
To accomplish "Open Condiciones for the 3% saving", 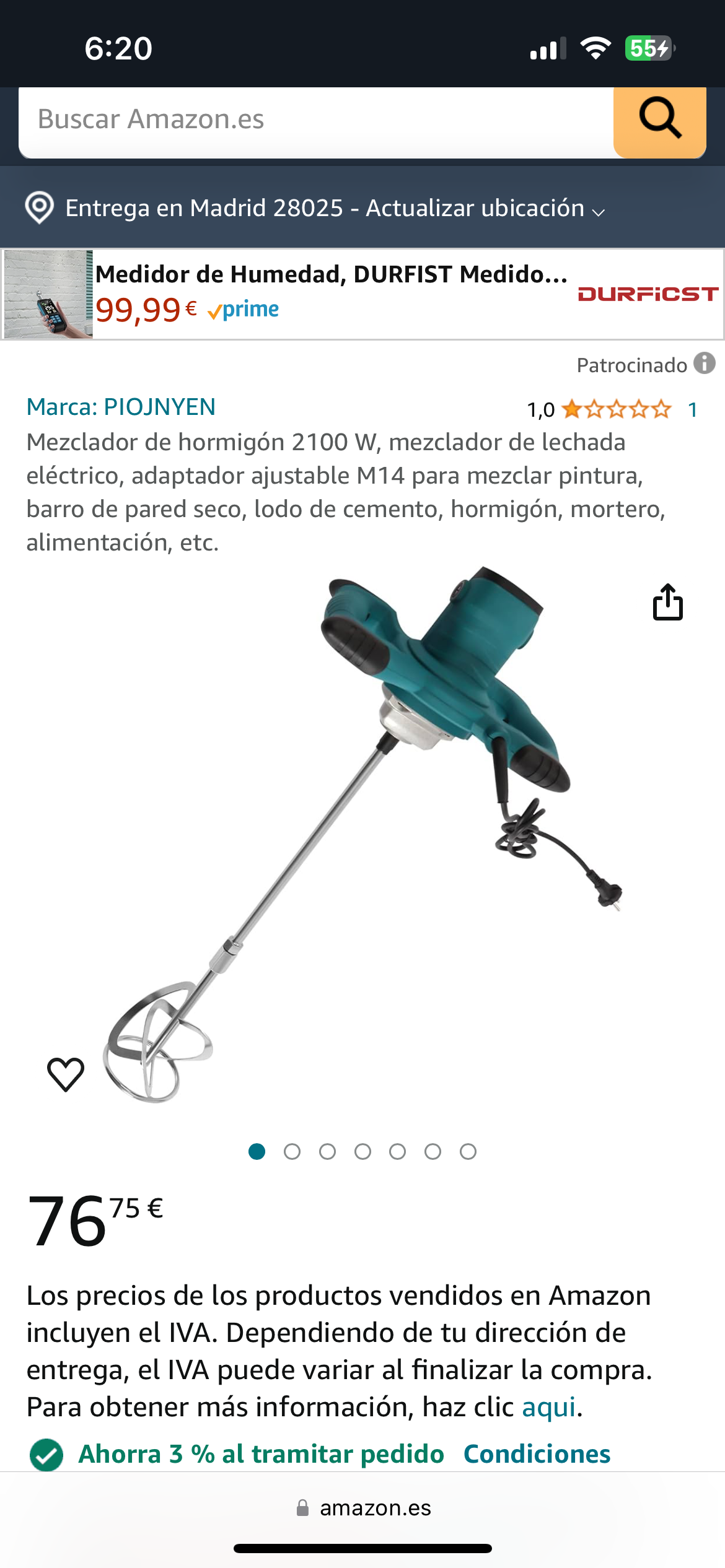I will 537,1454.
